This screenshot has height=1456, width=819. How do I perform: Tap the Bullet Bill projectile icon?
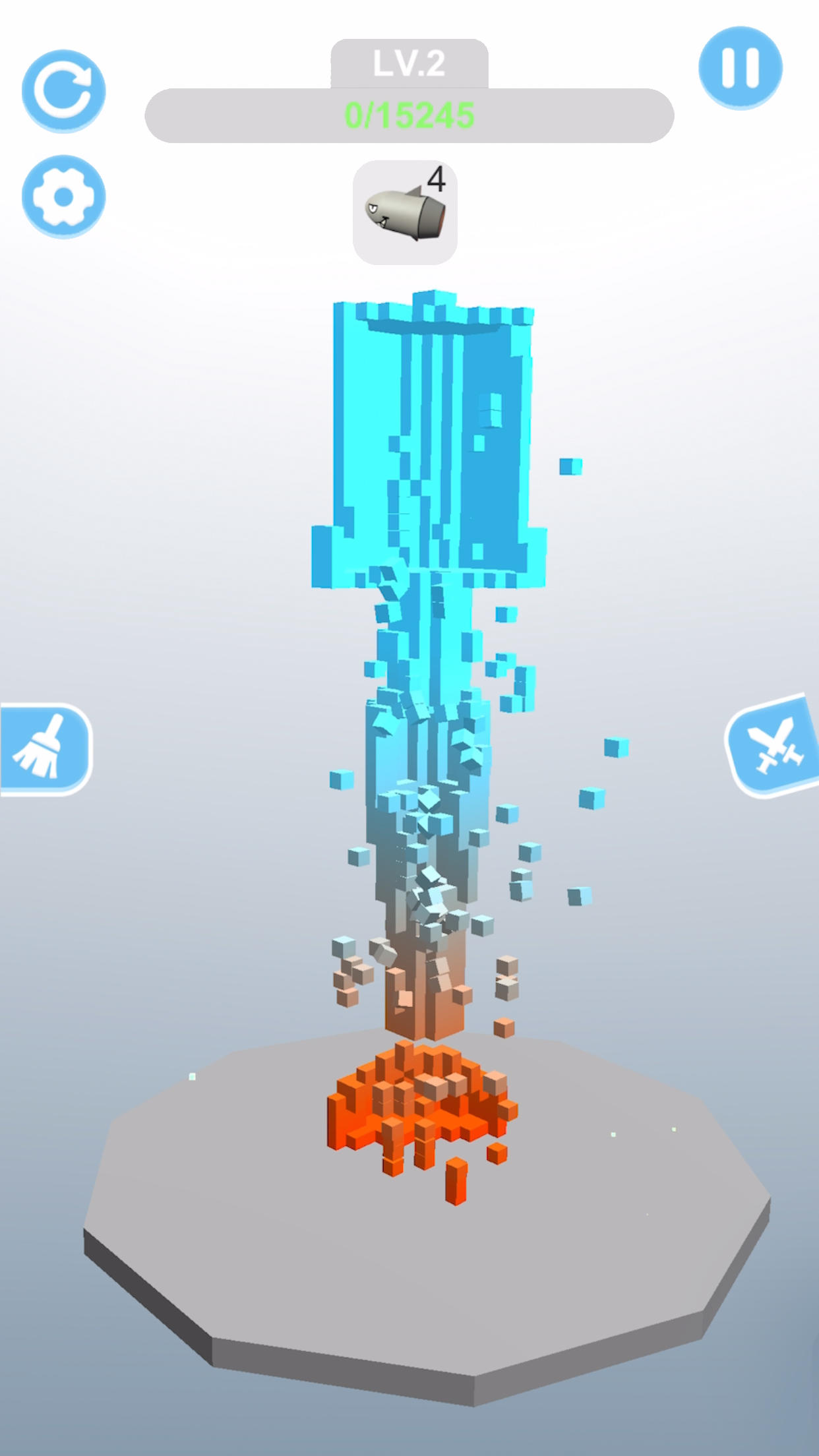coord(405,210)
